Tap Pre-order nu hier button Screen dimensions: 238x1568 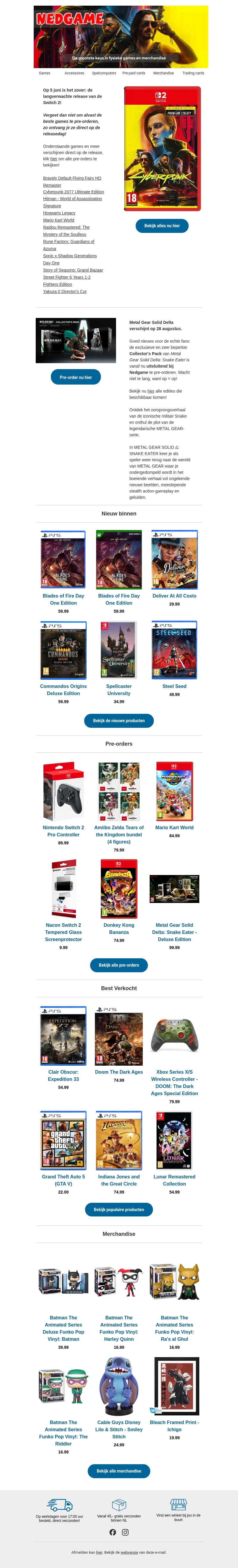pos(76,377)
